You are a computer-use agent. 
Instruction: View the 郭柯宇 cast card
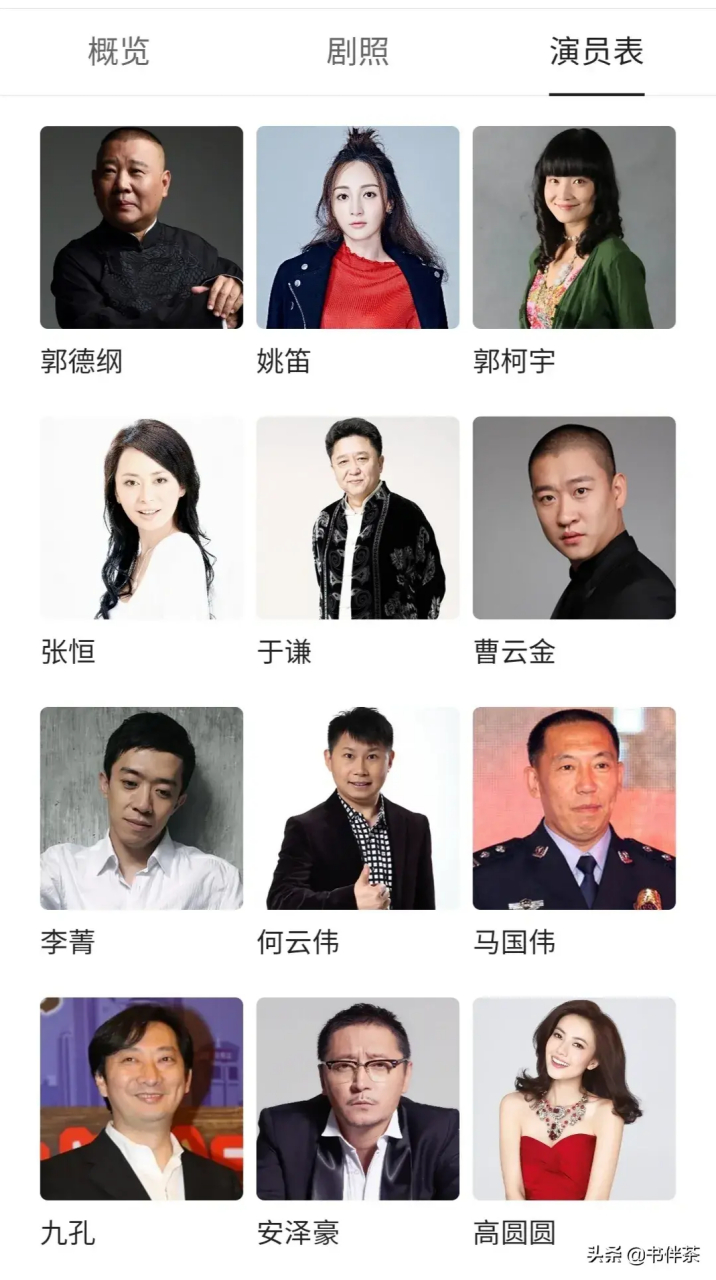point(574,228)
